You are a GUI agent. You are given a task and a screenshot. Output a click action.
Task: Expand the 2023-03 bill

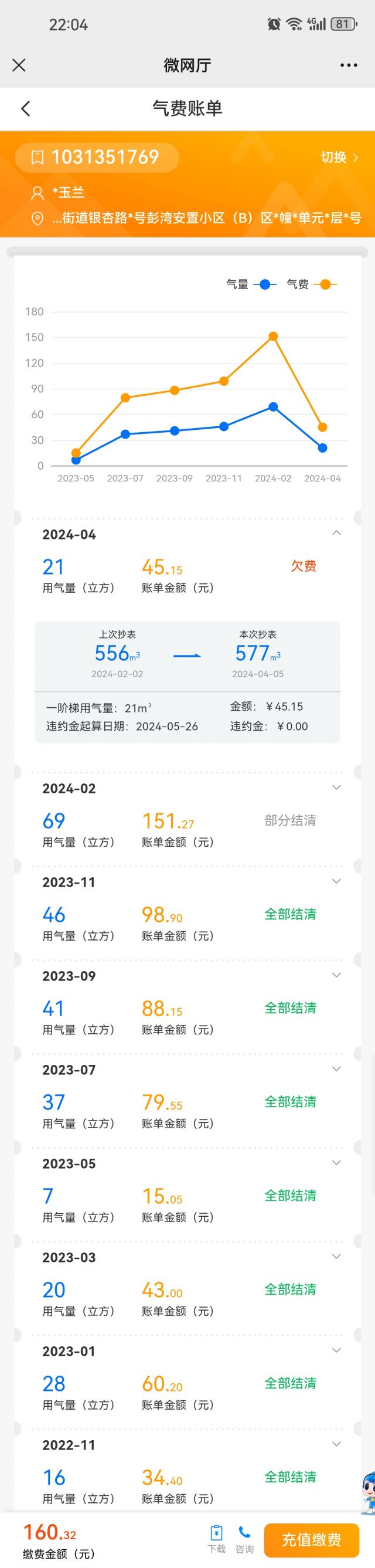pos(336,1257)
